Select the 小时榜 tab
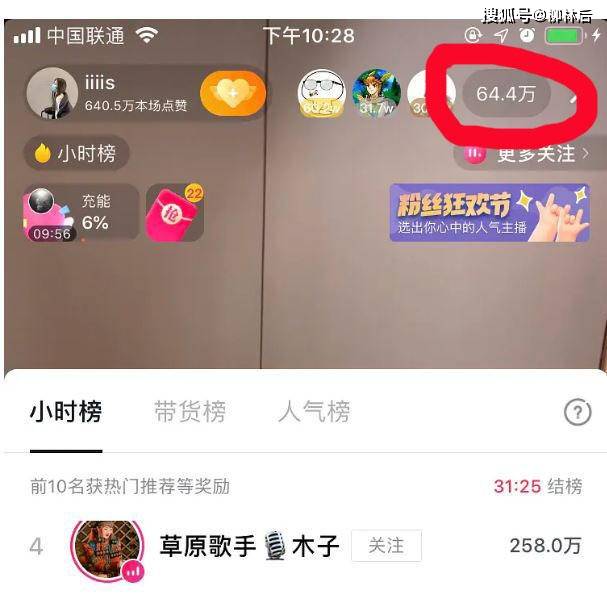The image size is (607, 597). (x=65, y=411)
